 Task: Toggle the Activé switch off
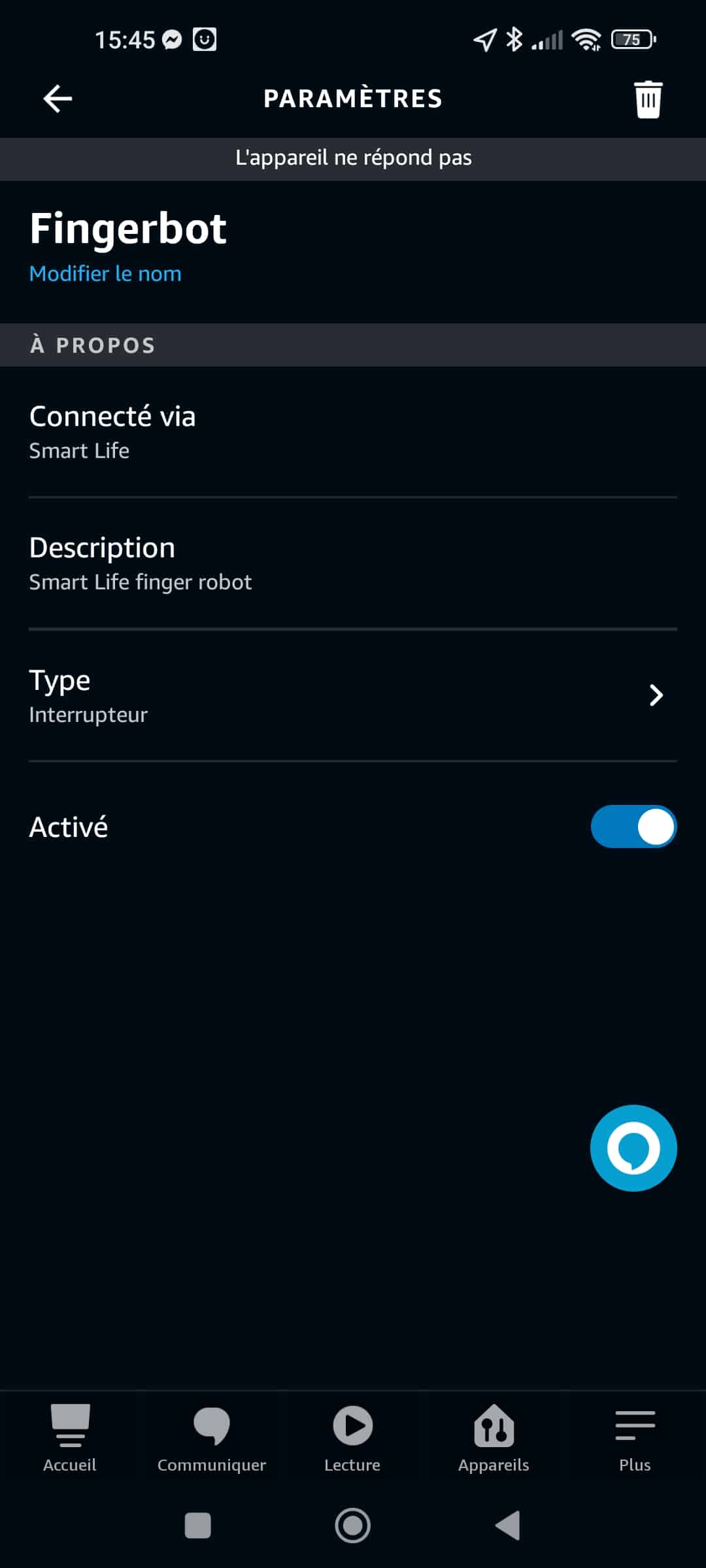point(633,826)
